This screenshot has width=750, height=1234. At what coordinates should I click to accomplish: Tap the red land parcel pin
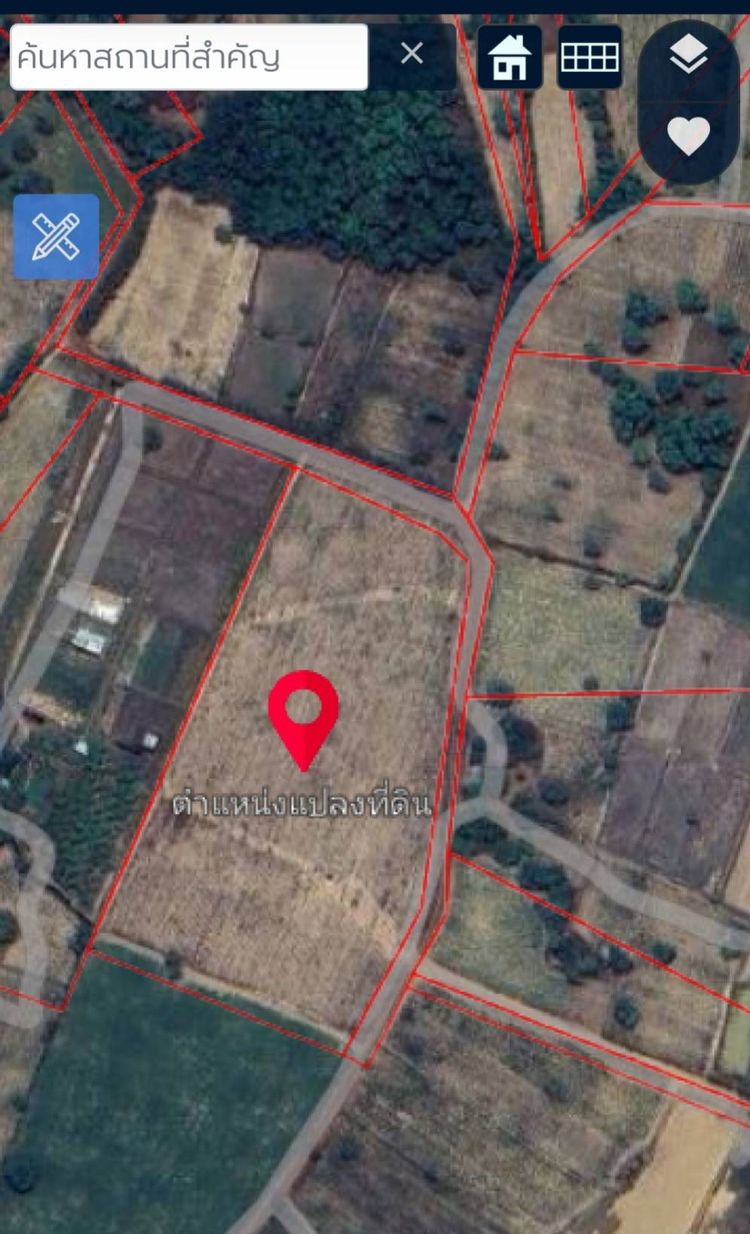coord(303,710)
